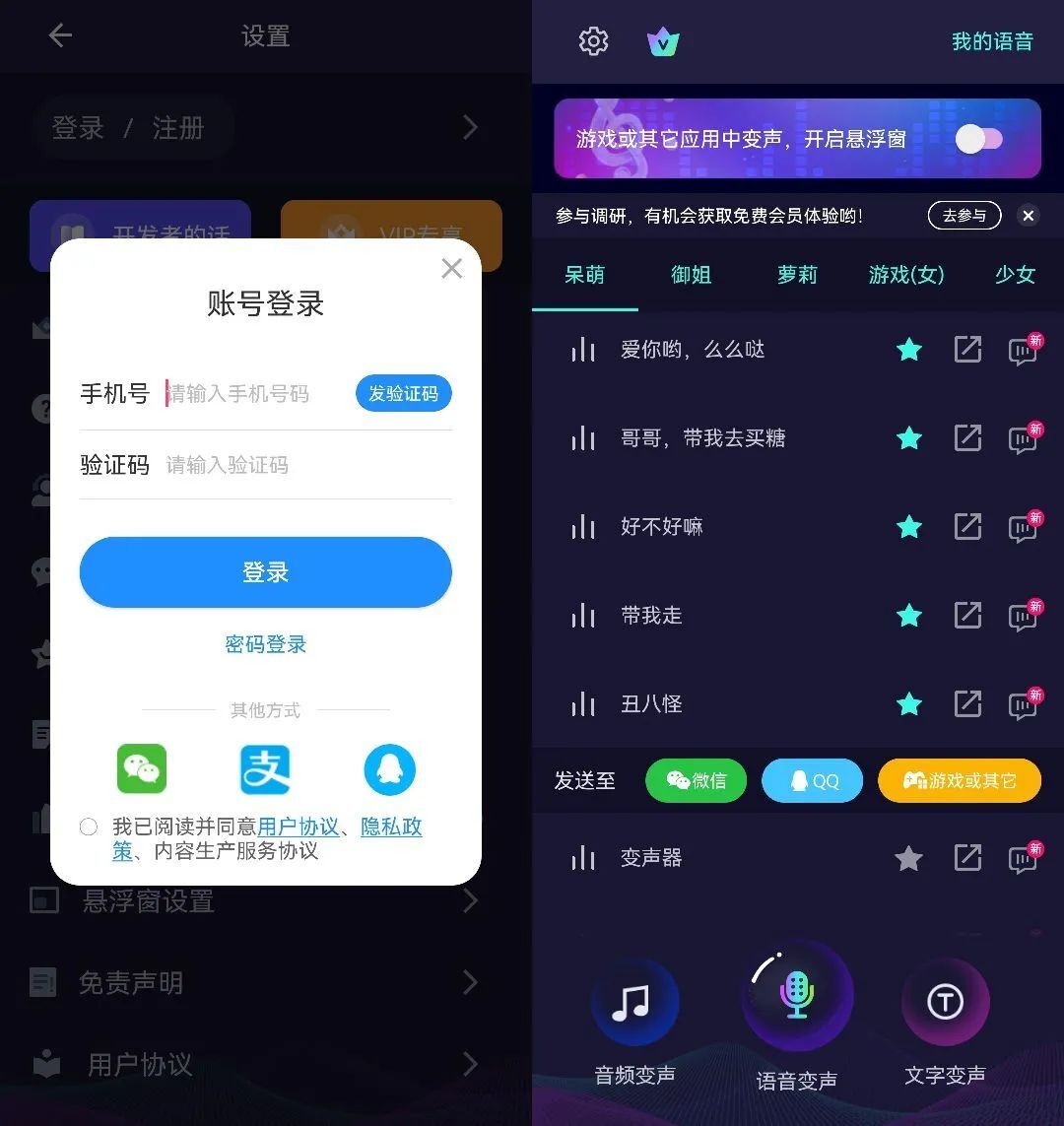
Task: Enable the 悬浮窗 floating window switch
Action: (x=978, y=139)
